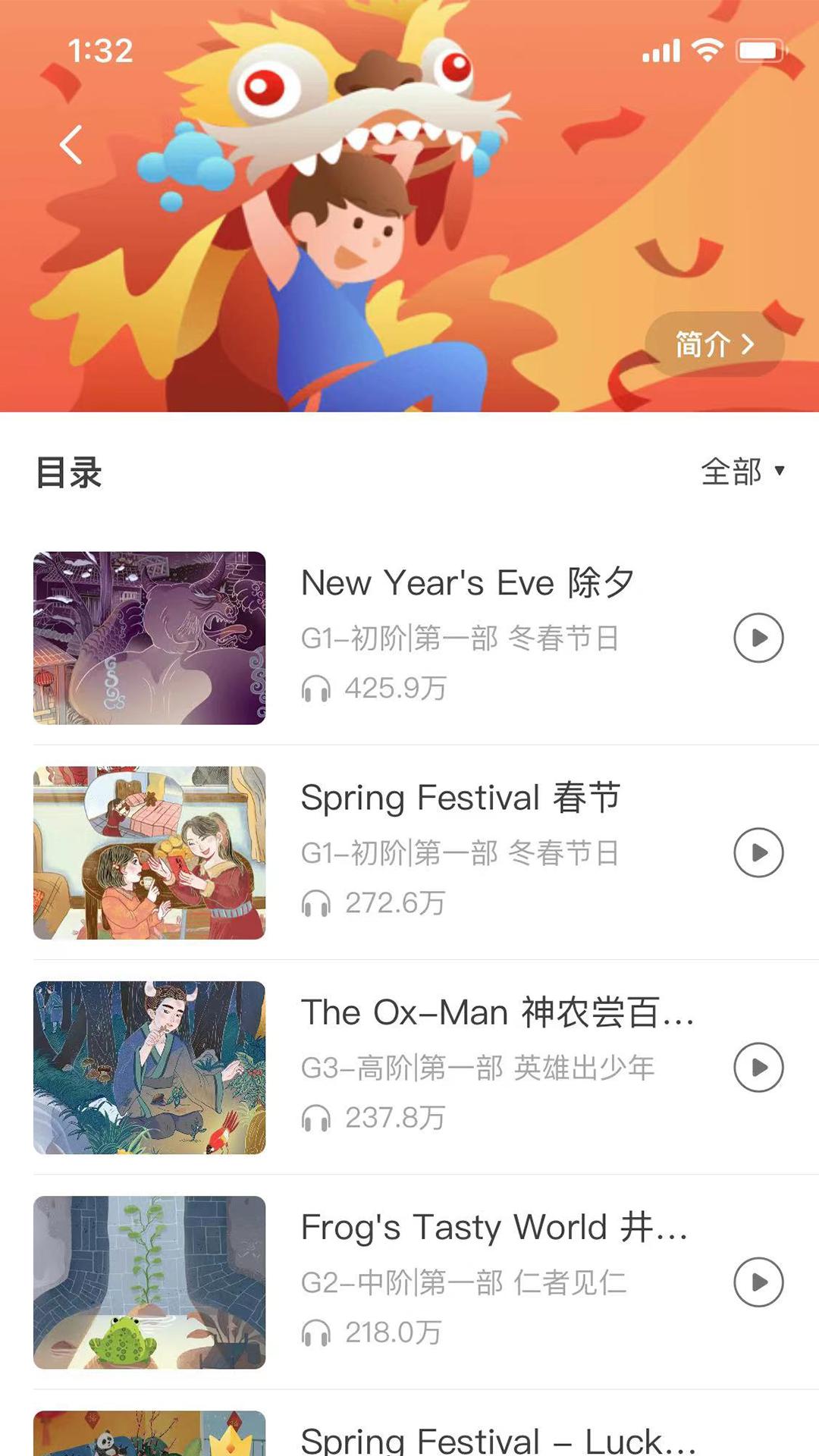Play the Spring Festival 春节 episode
This screenshot has height=1456, width=819.
coord(758,852)
